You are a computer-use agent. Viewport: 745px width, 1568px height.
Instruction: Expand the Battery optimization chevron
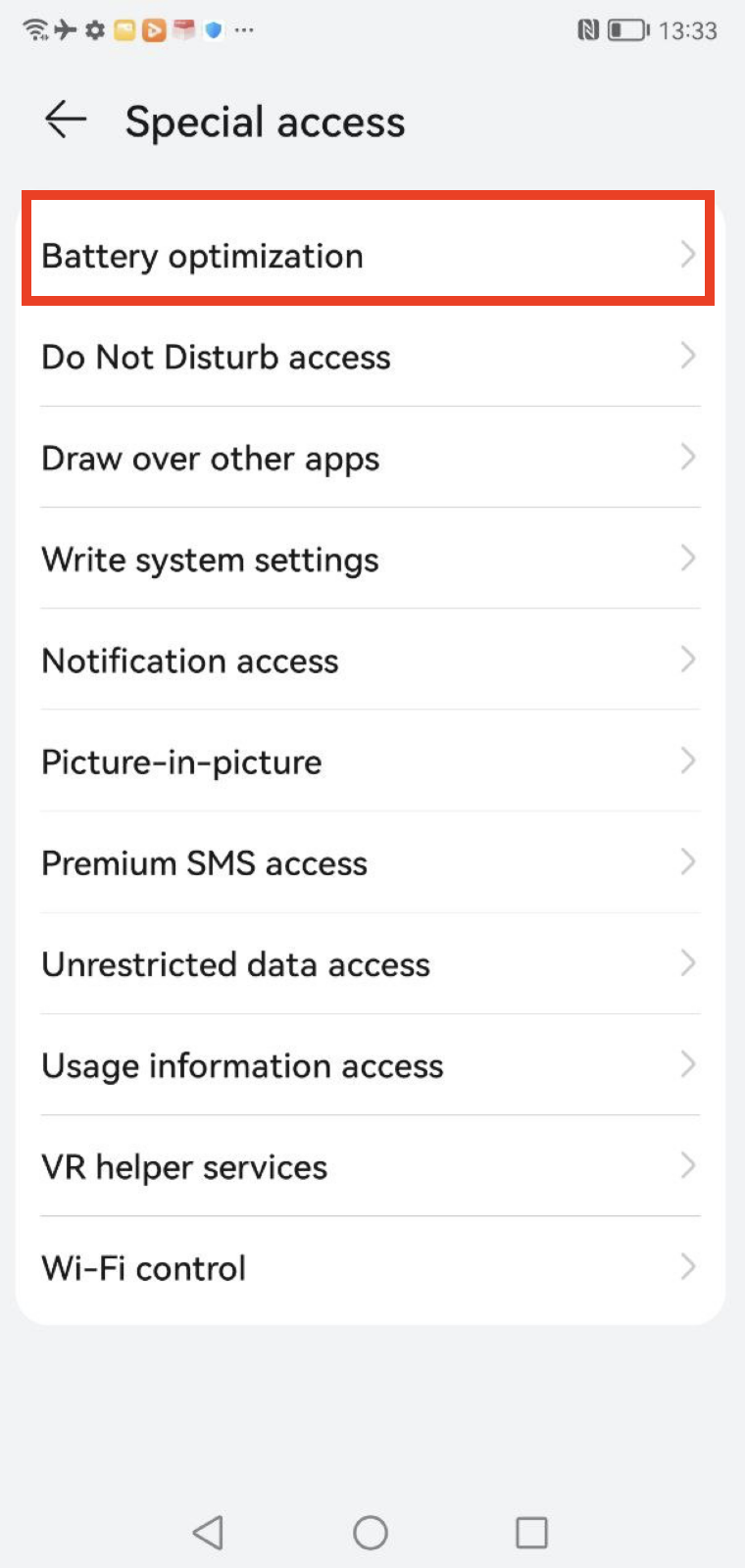pos(688,254)
